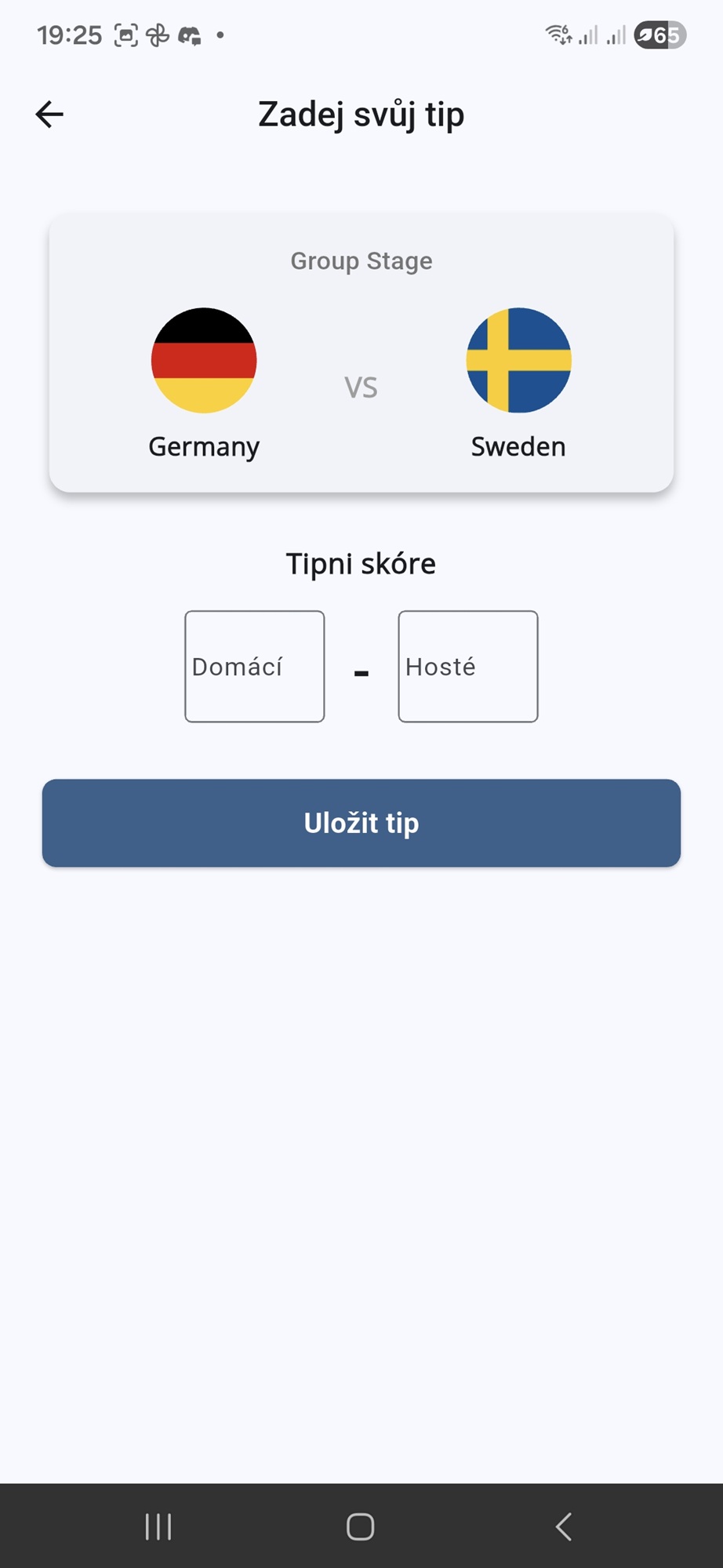
Task: Select the Hosté score input field
Action: [x=467, y=666]
